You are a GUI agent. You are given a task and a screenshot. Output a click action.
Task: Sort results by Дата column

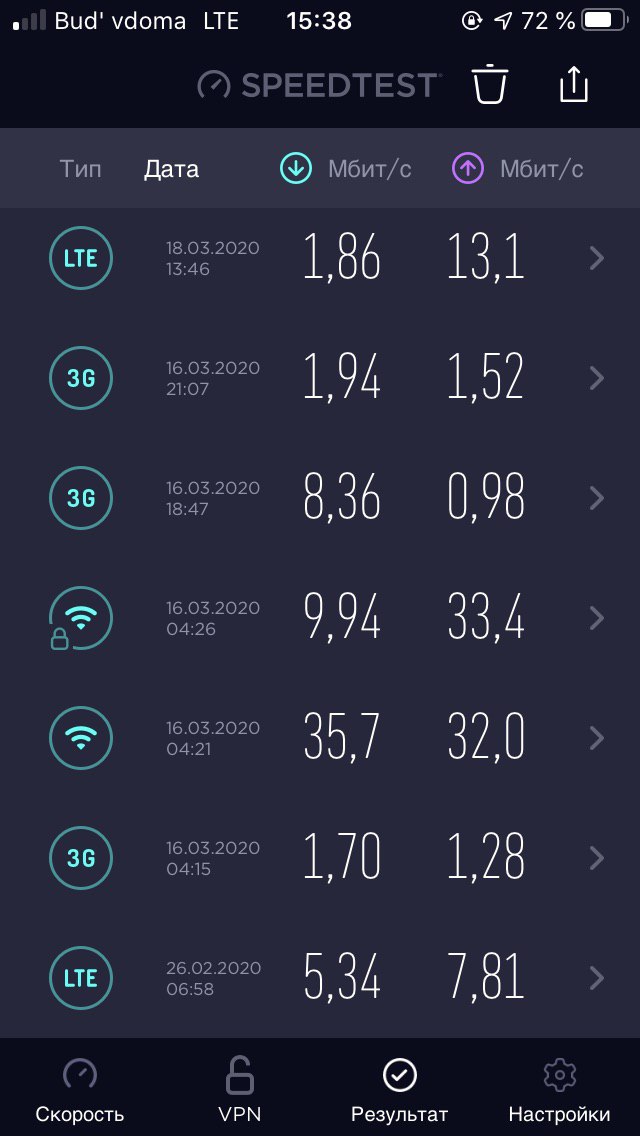pos(171,169)
